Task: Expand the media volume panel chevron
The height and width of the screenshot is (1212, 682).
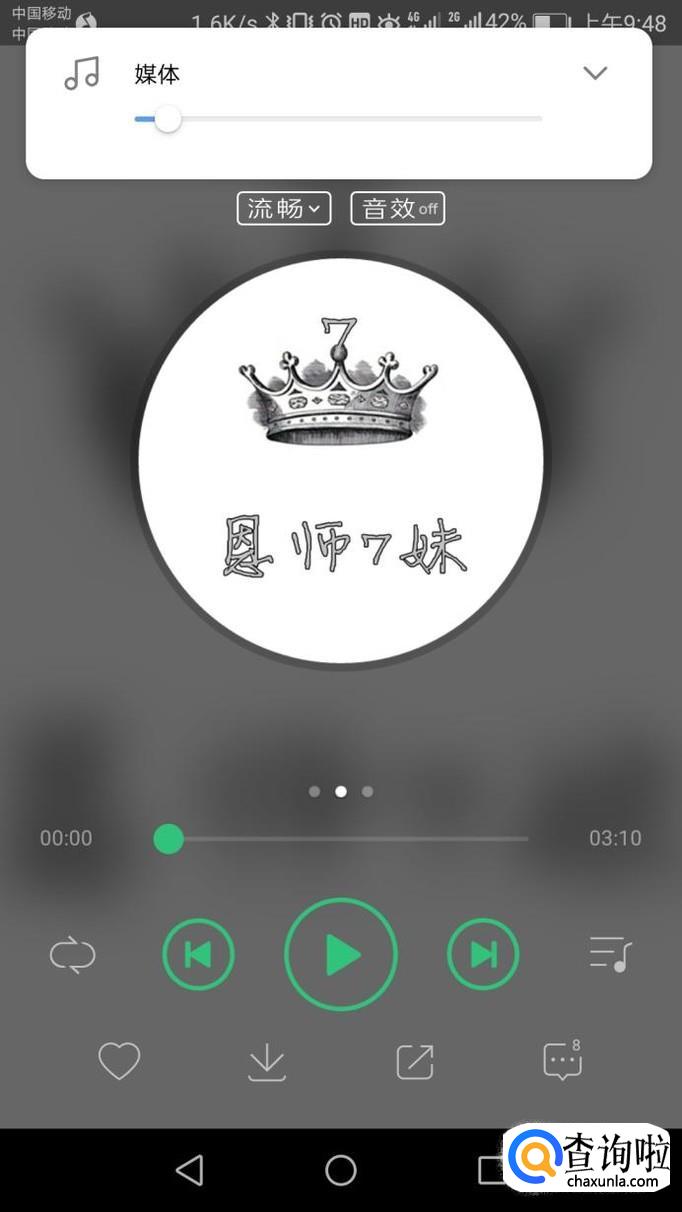Action: coord(595,73)
